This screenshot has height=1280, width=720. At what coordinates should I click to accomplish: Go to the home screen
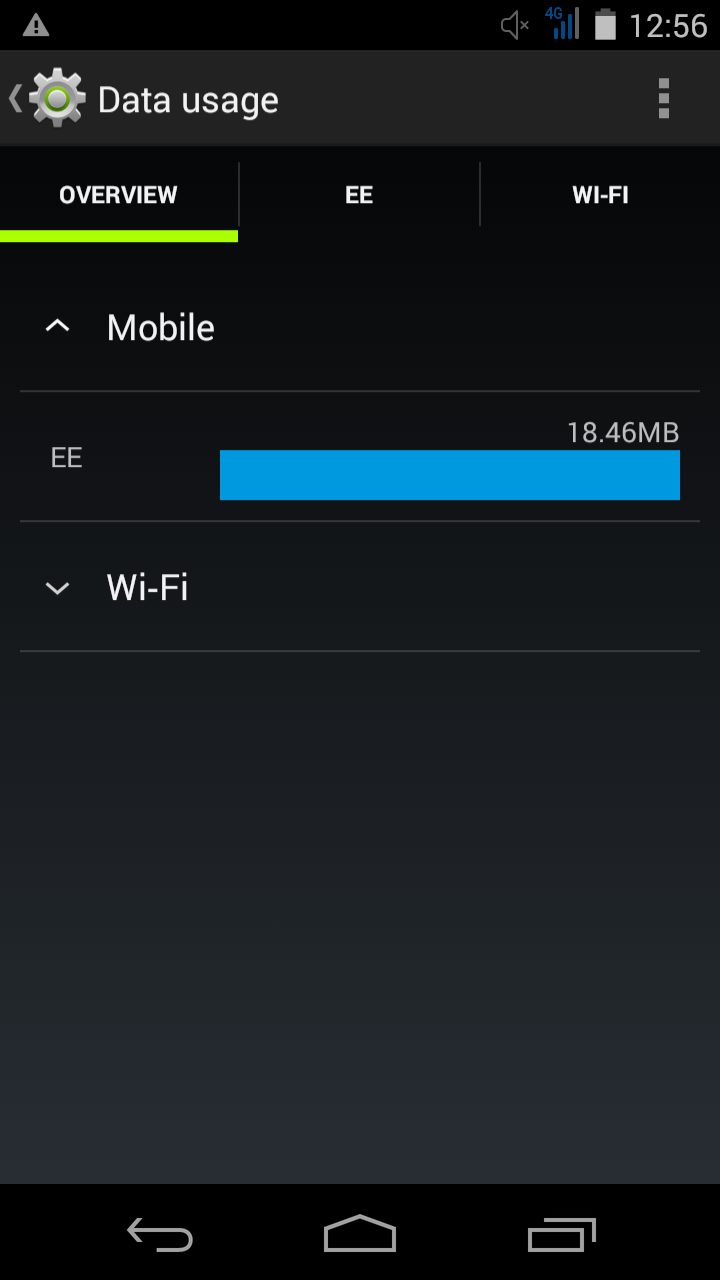click(x=360, y=1234)
